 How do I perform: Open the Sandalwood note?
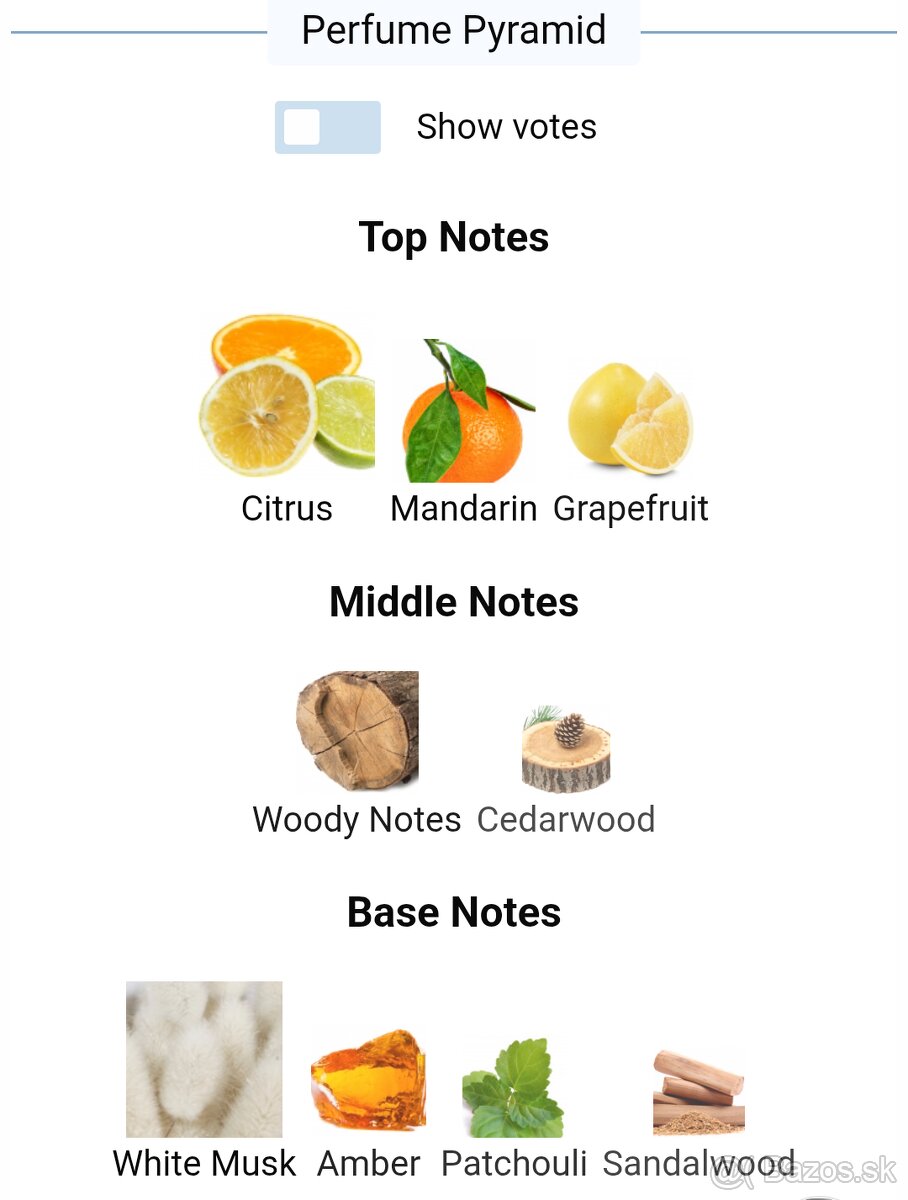[698, 1095]
